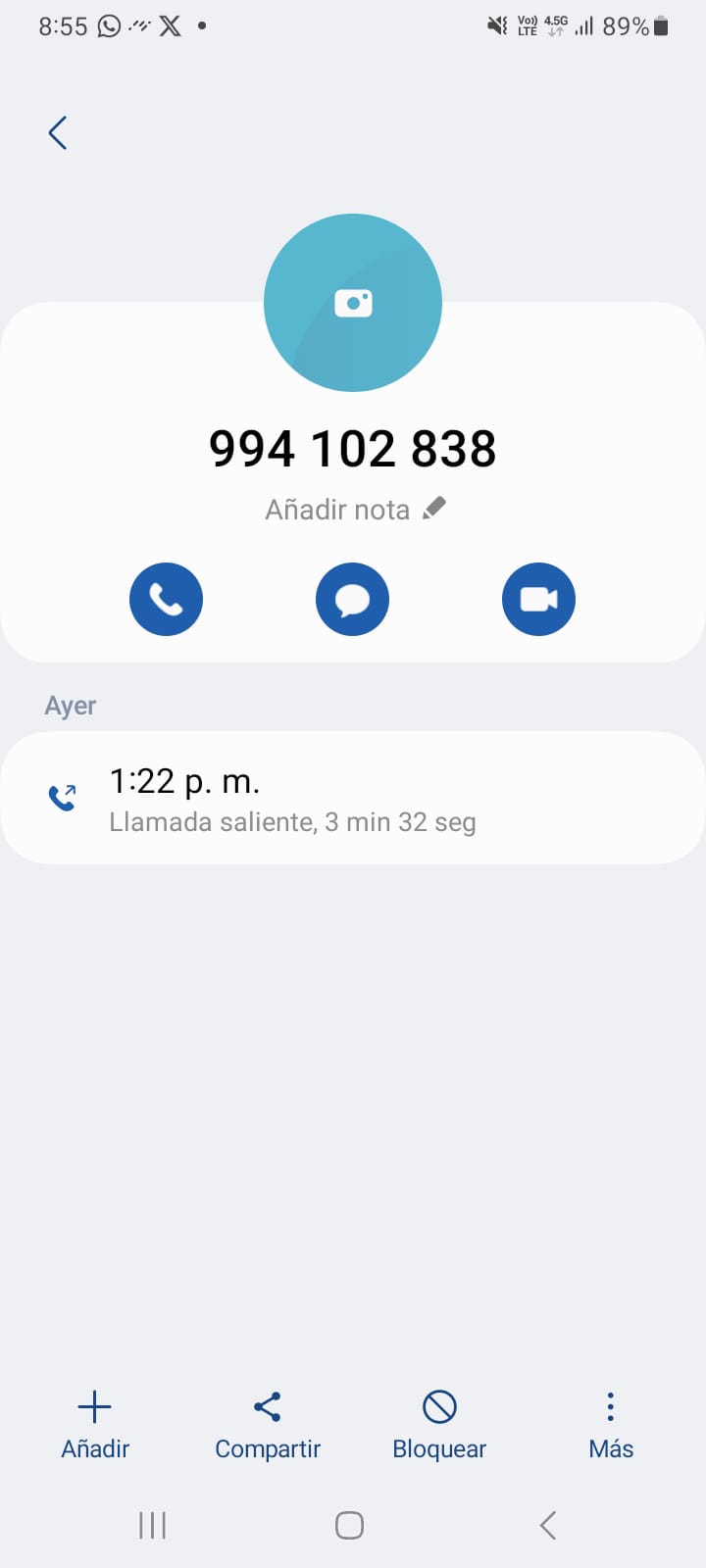Go to the home screen
The width and height of the screenshot is (706, 1568).
coord(350,1525)
